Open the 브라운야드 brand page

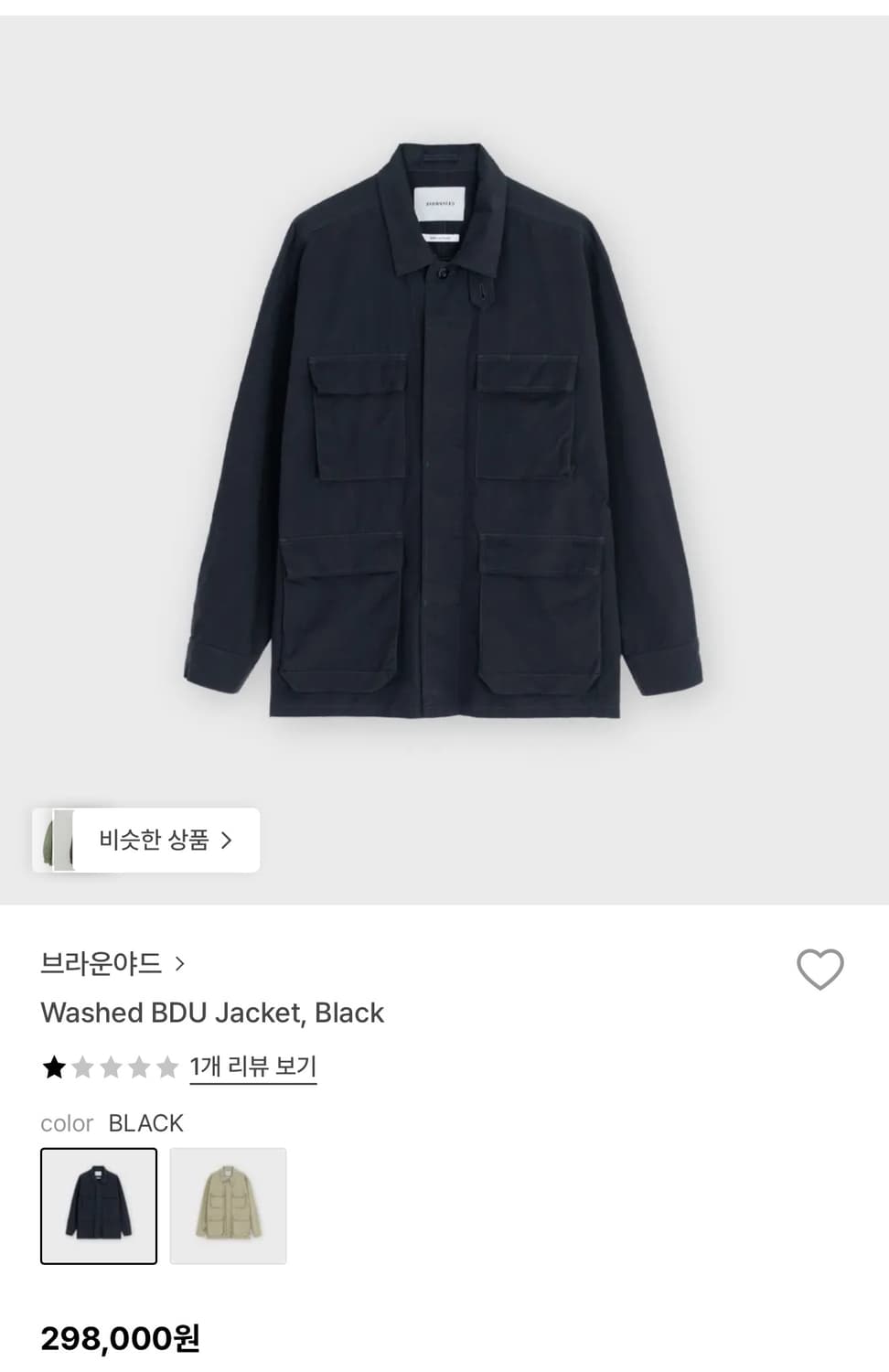pyautogui.click(x=101, y=961)
